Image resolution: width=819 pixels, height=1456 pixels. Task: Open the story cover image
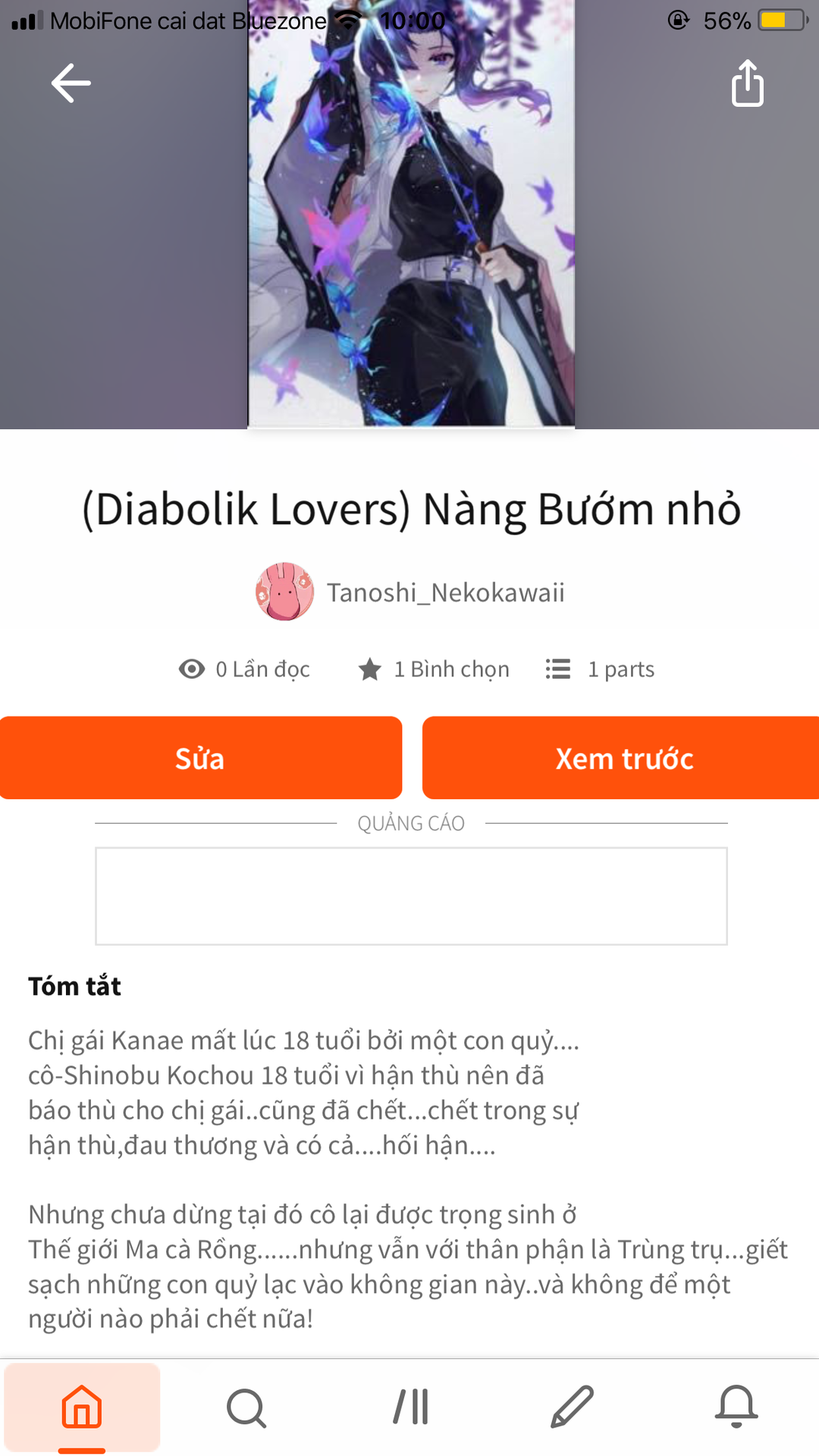(411, 214)
